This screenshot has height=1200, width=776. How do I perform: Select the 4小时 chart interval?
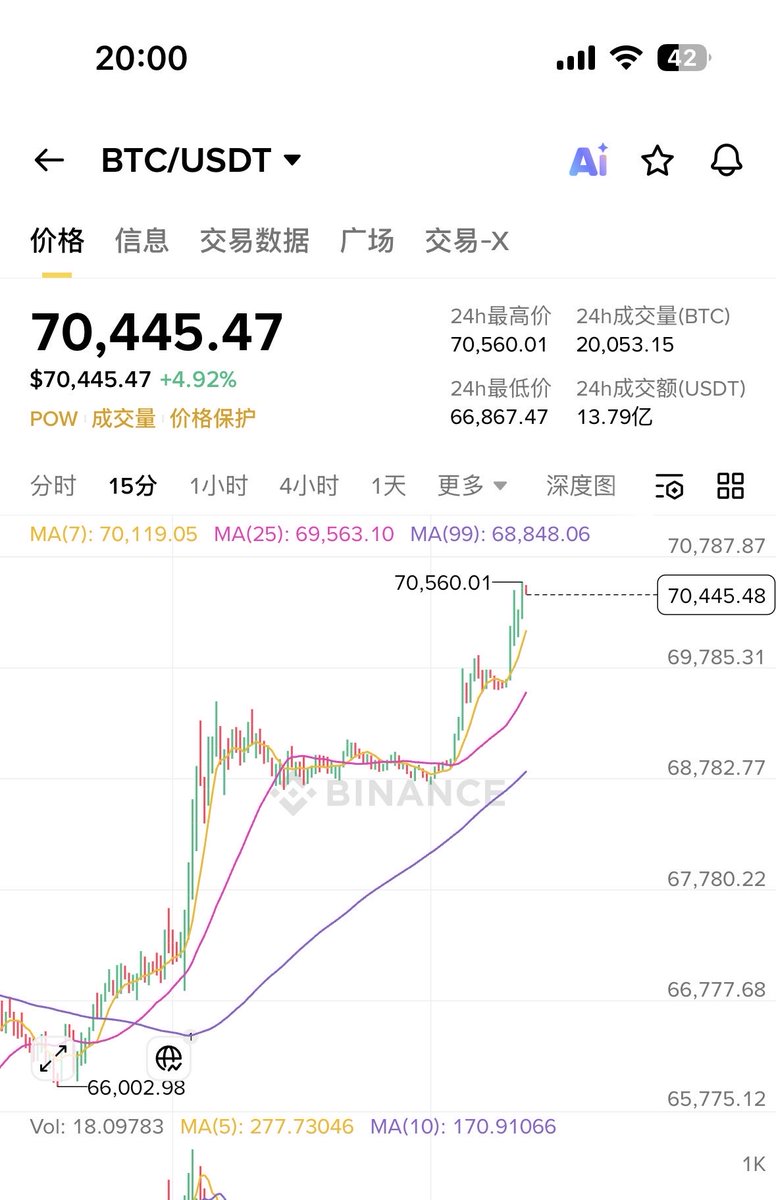(x=308, y=486)
